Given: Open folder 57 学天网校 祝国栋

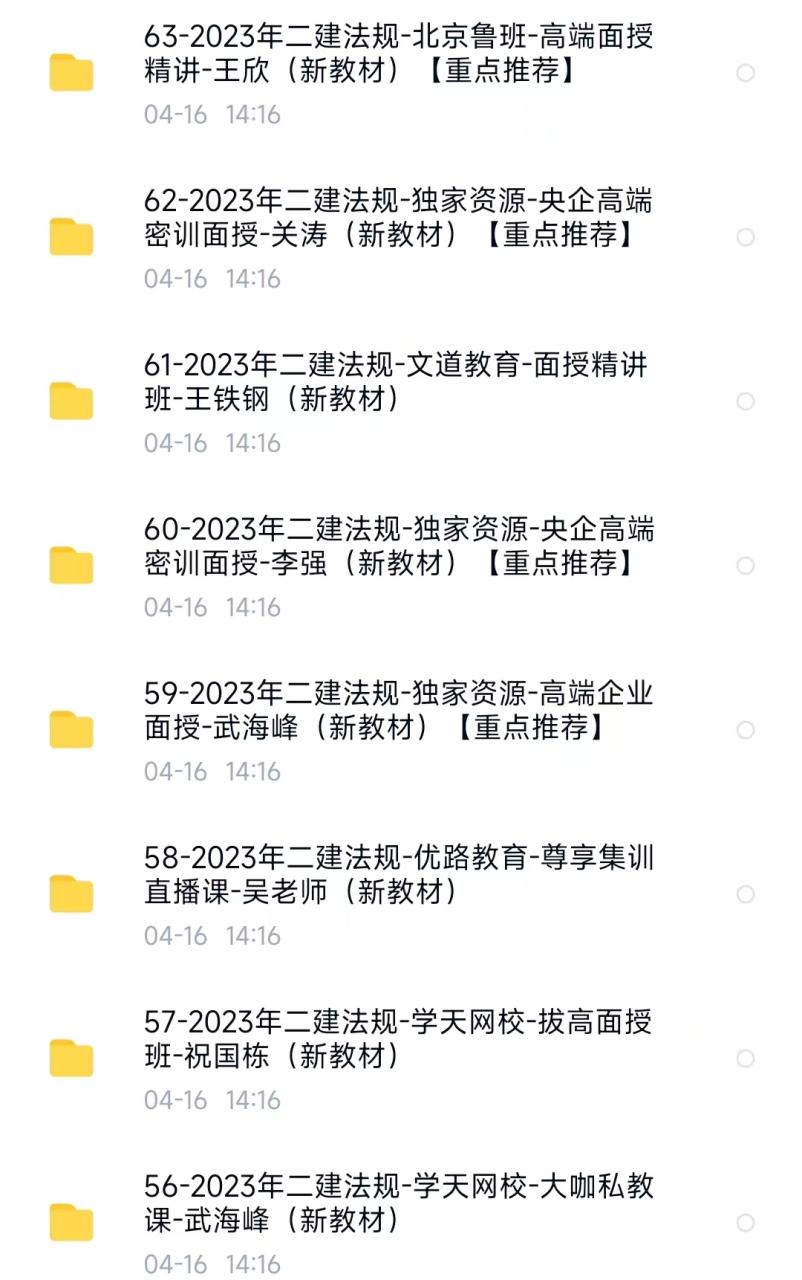Looking at the screenshot, I should pos(398,1039).
